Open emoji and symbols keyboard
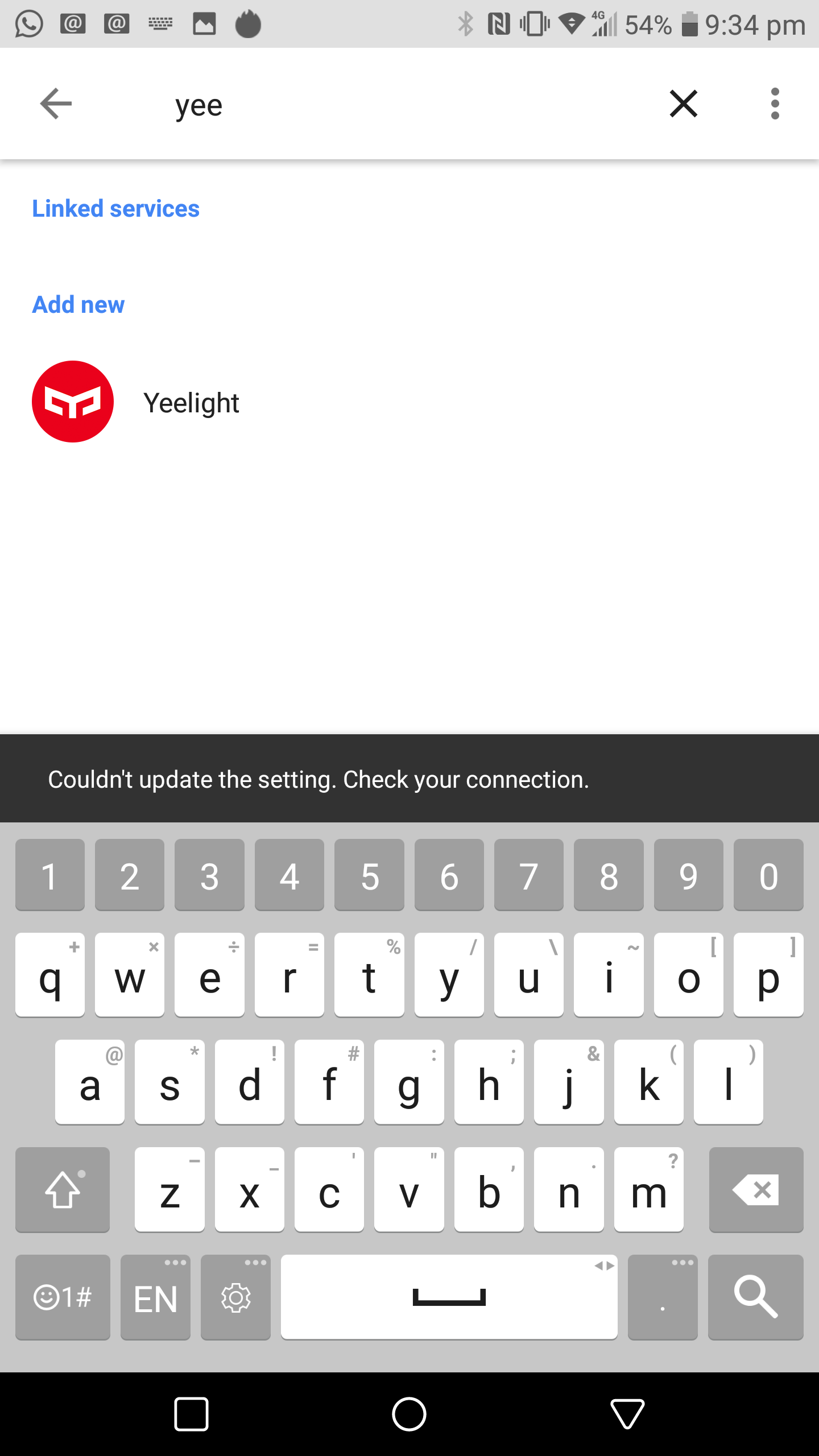This screenshot has height=1456, width=819. pyautogui.click(x=63, y=1297)
